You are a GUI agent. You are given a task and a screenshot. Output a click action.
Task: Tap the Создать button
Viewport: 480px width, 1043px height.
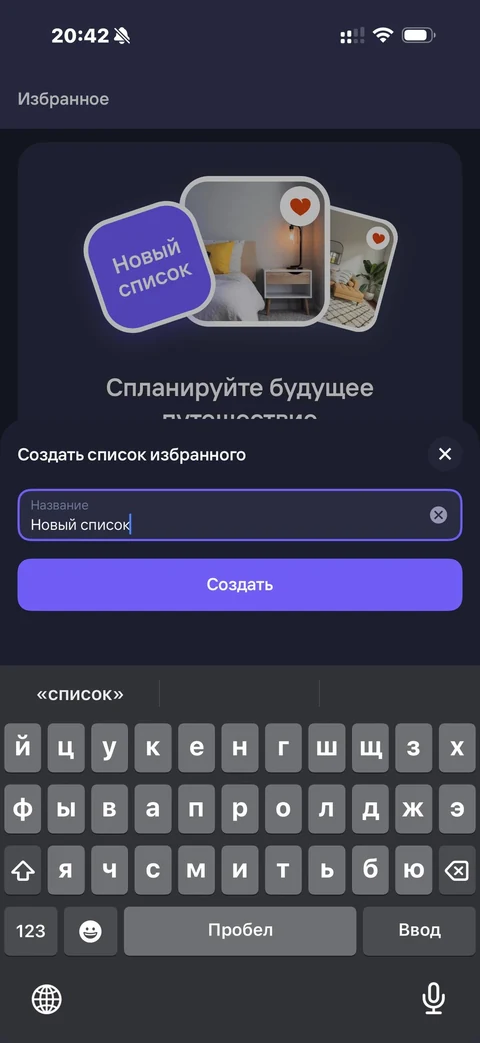[x=239, y=585]
